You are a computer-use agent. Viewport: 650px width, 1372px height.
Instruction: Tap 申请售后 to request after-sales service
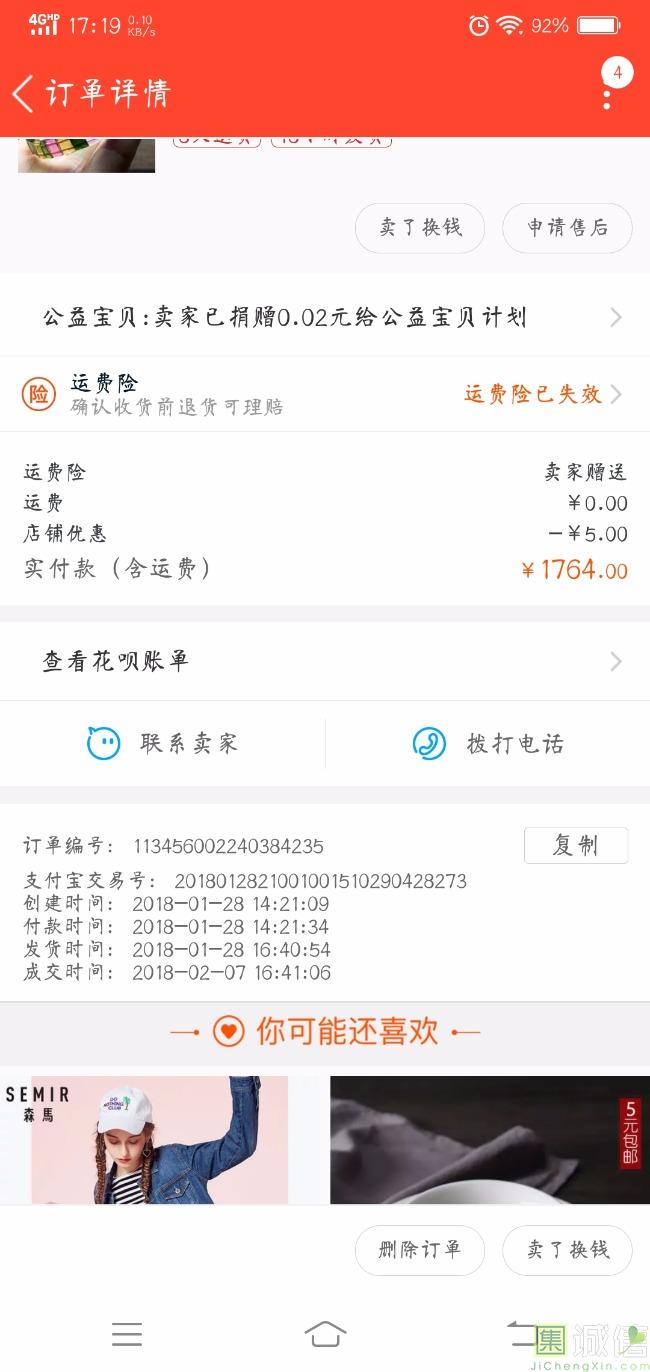click(x=567, y=228)
